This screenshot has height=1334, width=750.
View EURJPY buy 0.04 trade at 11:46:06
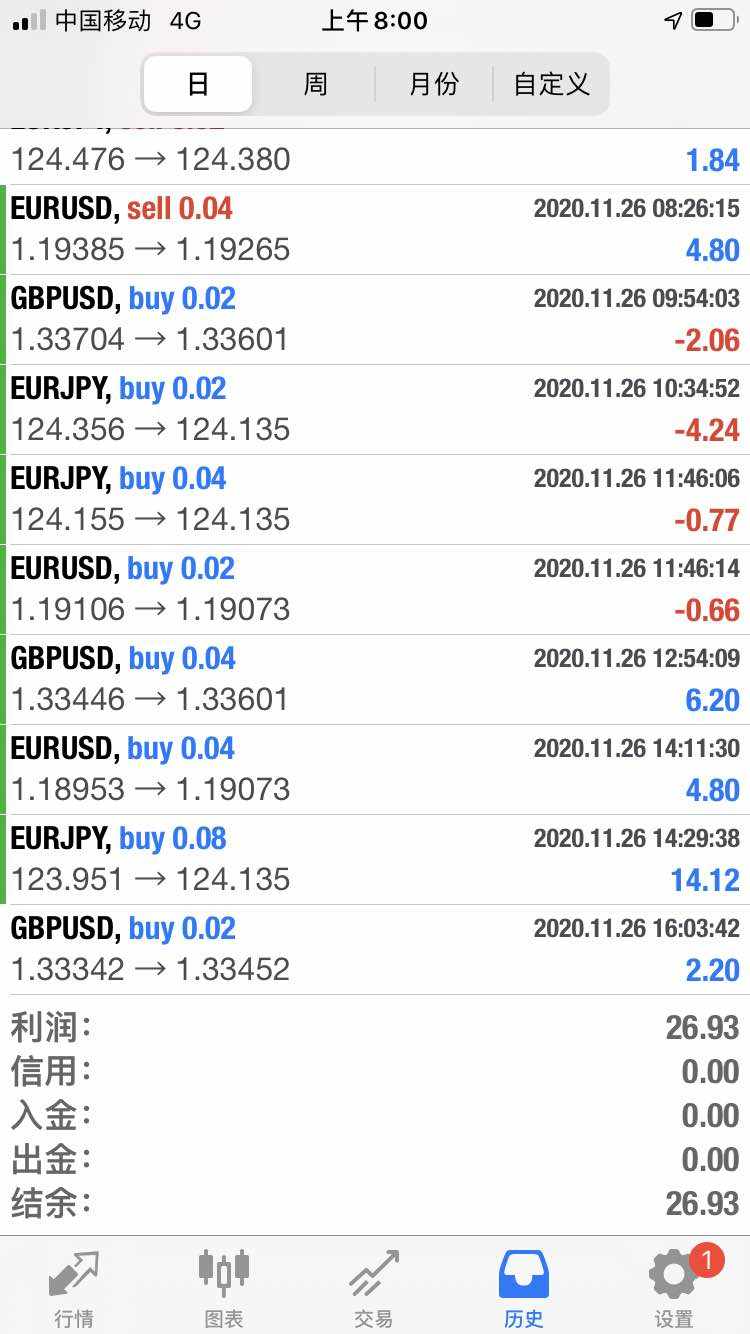point(375,500)
